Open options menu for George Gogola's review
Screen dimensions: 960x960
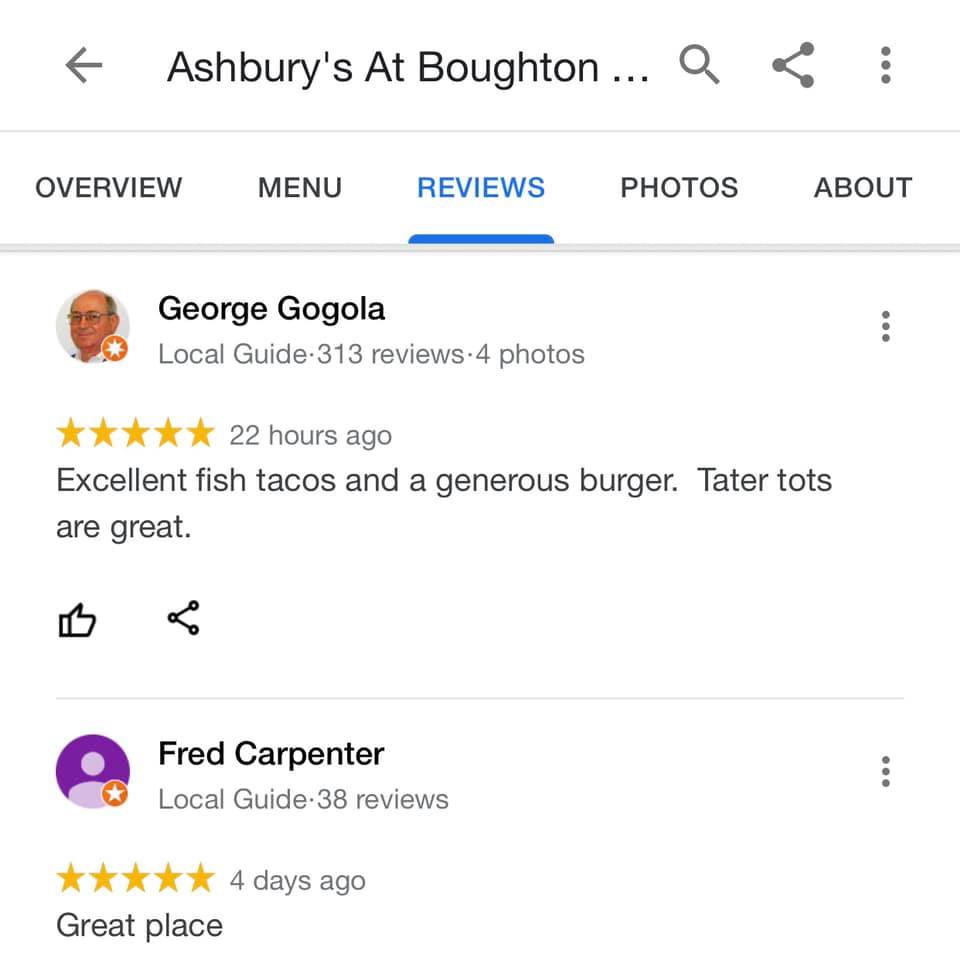pyautogui.click(x=885, y=326)
